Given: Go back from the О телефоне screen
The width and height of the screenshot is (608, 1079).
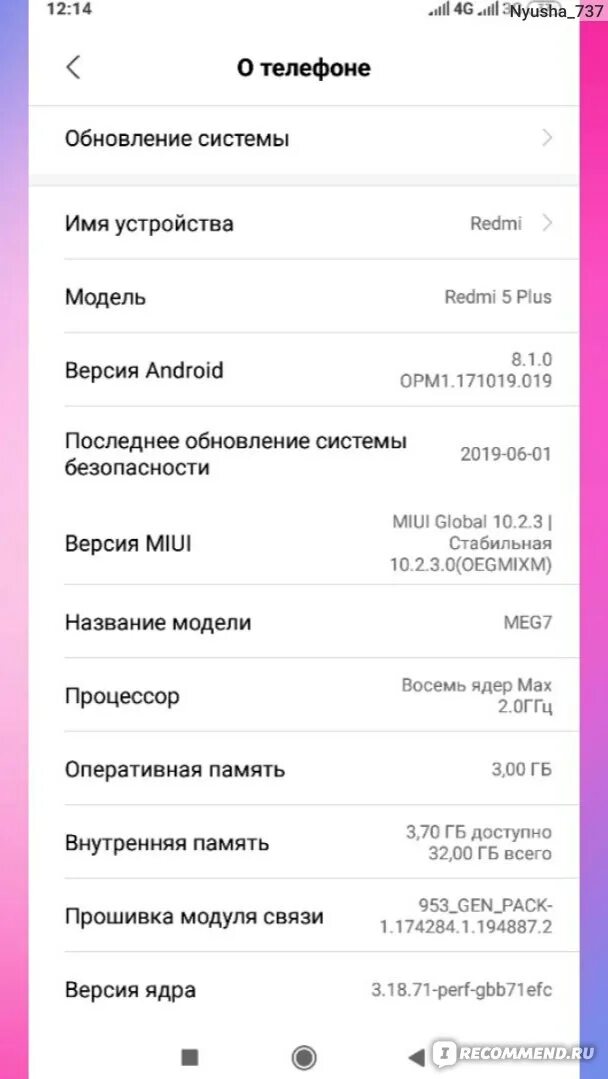Looking at the screenshot, I should pos(74,67).
